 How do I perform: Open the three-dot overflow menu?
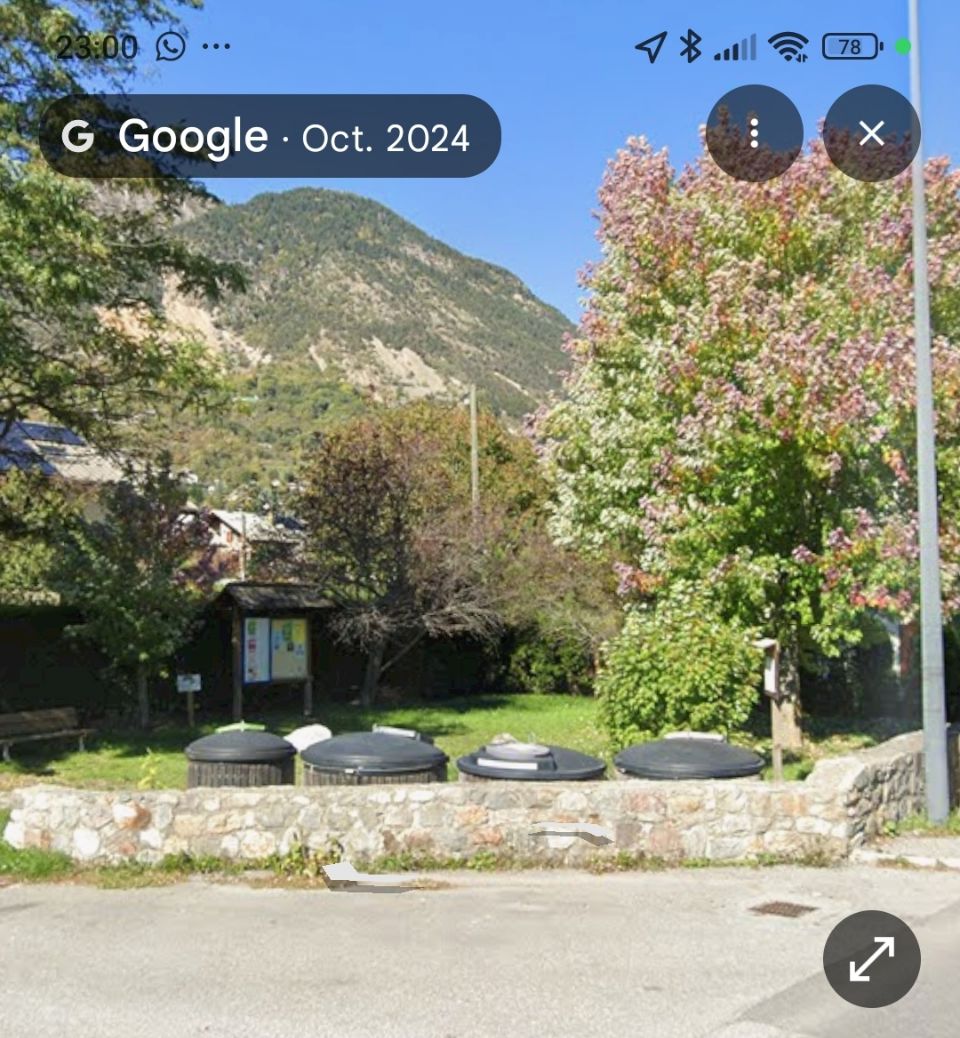(x=754, y=133)
